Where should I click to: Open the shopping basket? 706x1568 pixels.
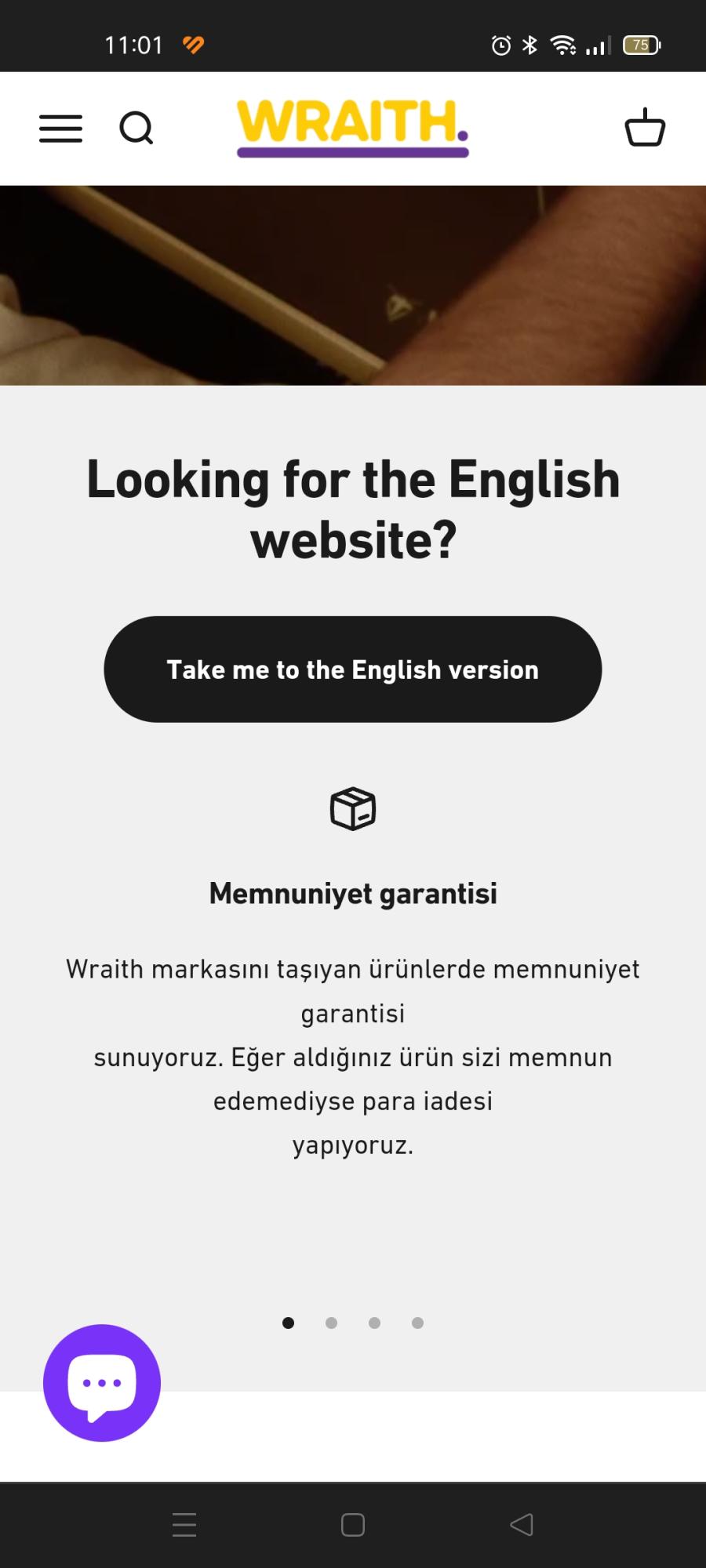pyautogui.click(x=645, y=128)
